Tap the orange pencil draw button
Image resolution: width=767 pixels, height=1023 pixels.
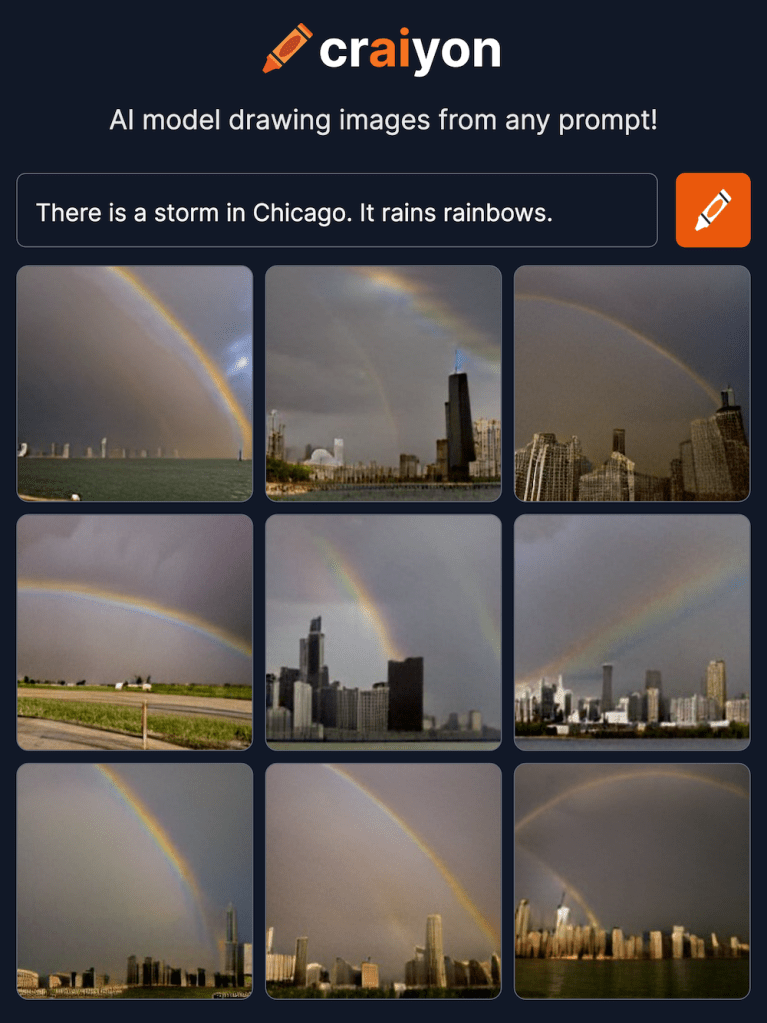coord(712,210)
